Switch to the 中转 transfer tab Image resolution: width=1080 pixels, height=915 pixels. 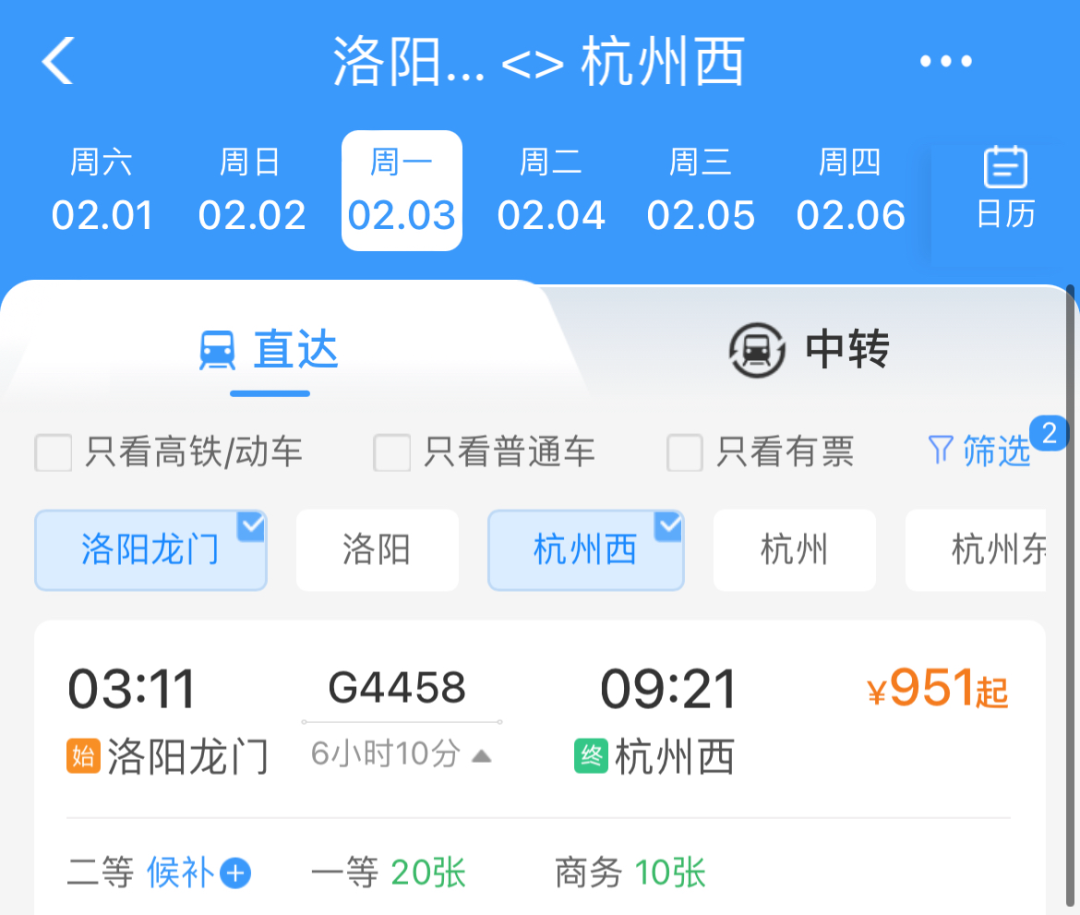pyautogui.click(x=808, y=350)
